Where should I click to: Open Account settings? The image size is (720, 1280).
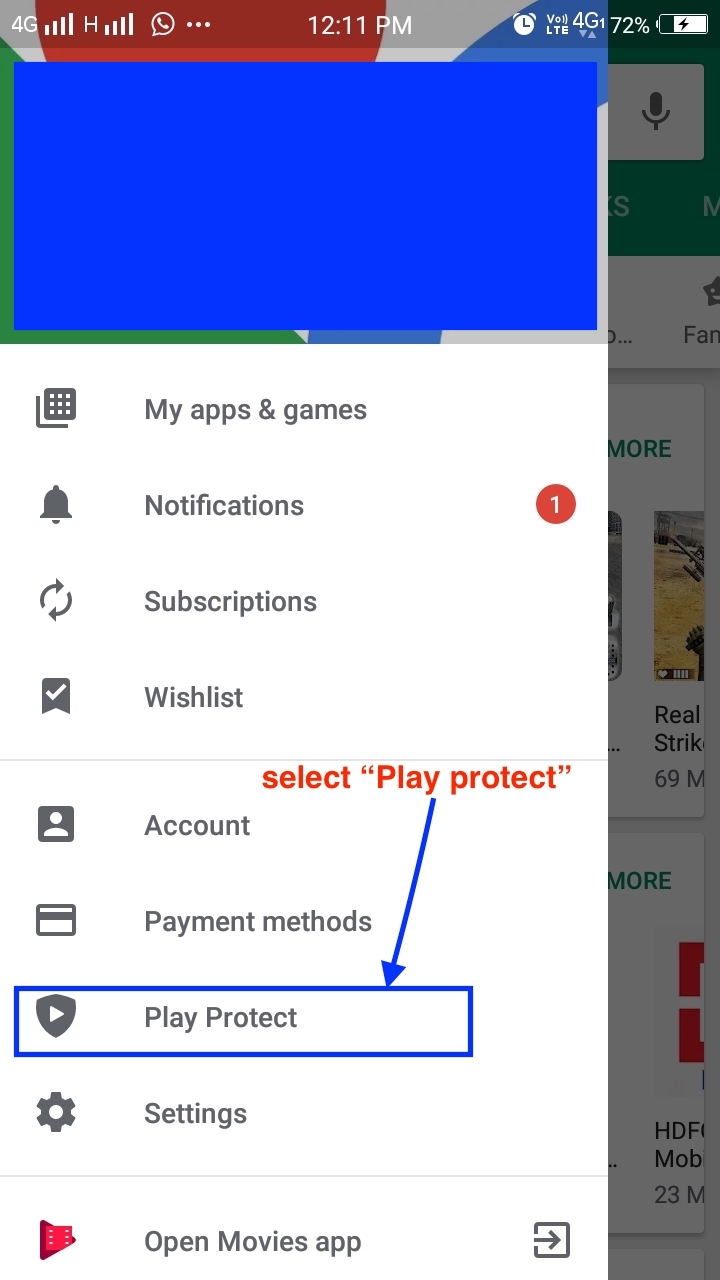point(197,826)
